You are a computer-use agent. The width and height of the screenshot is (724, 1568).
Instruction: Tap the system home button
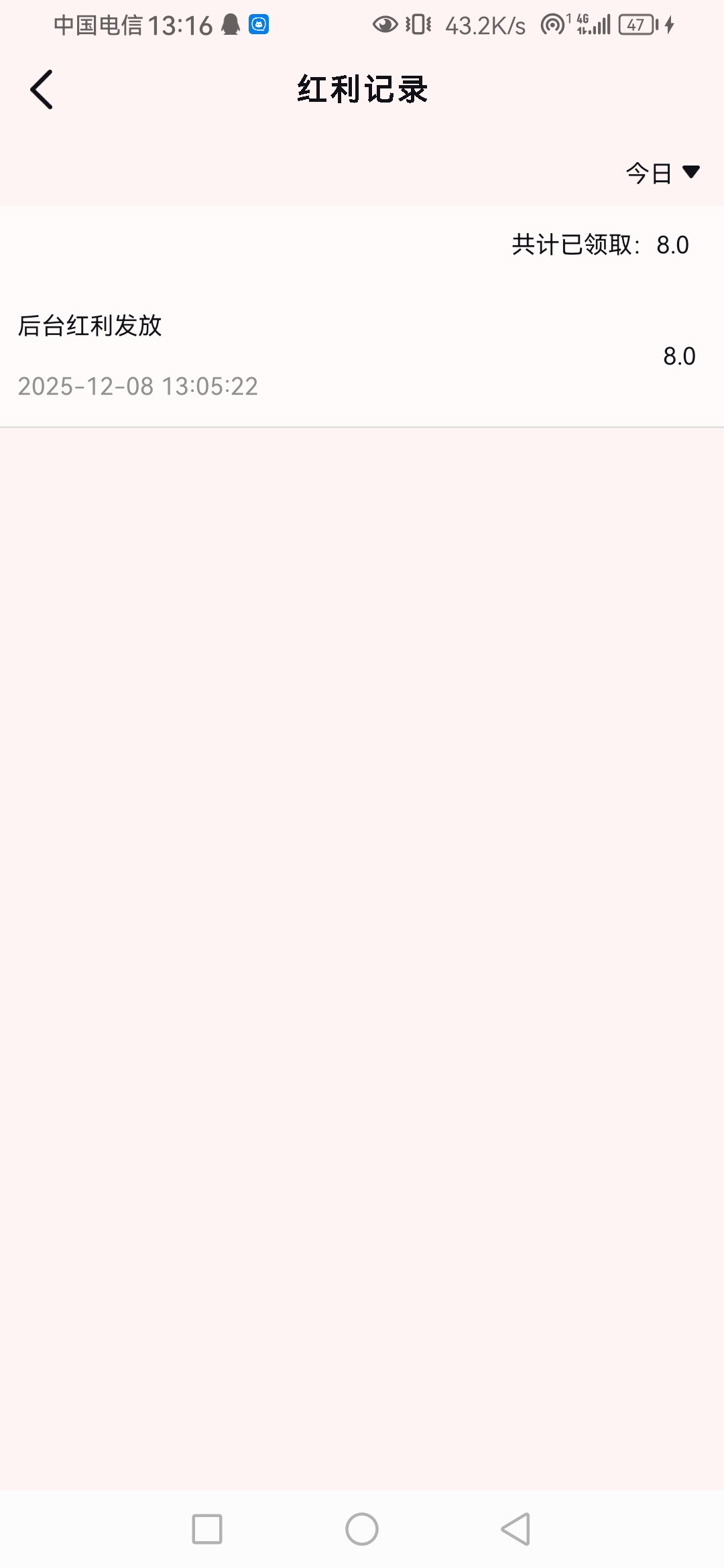click(x=362, y=1529)
